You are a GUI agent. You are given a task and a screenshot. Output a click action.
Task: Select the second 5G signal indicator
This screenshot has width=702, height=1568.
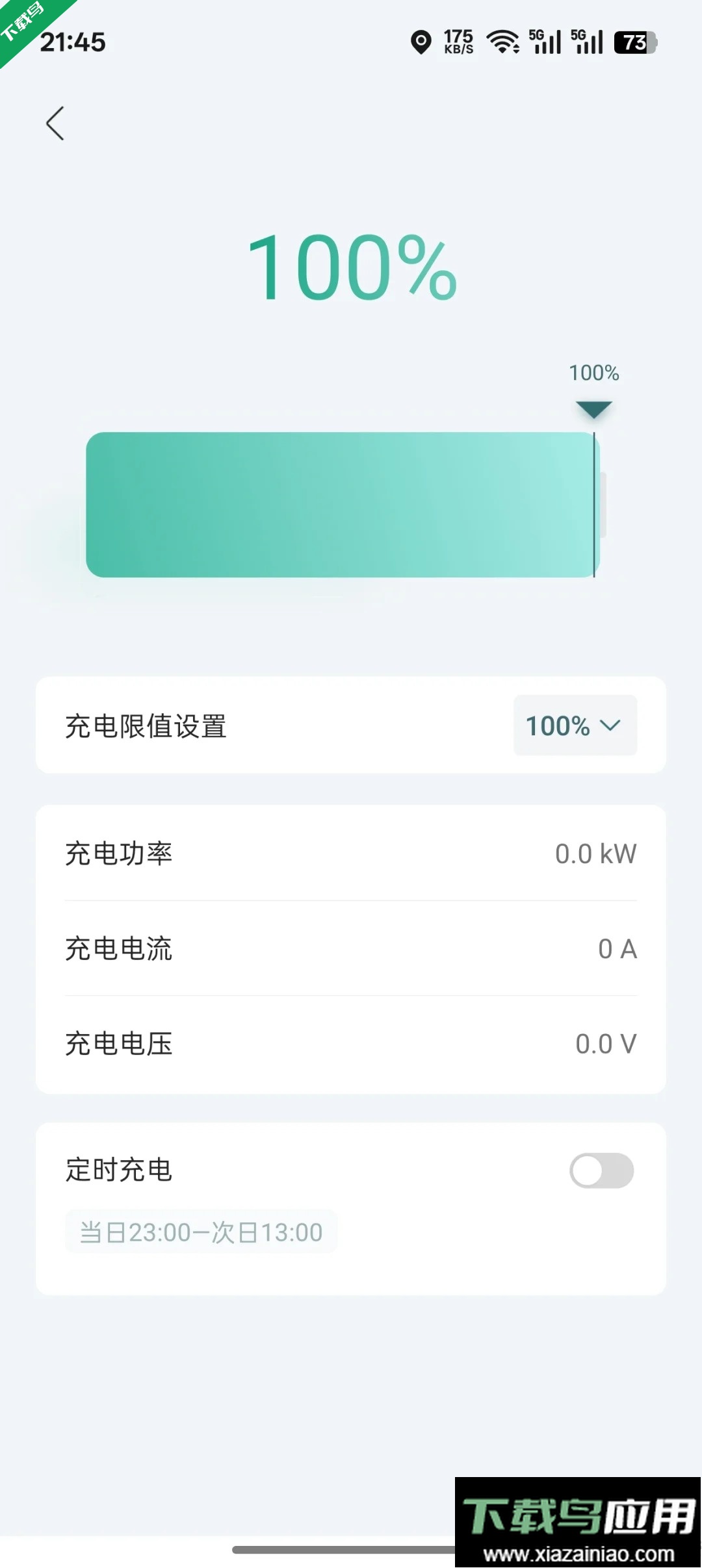click(587, 42)
